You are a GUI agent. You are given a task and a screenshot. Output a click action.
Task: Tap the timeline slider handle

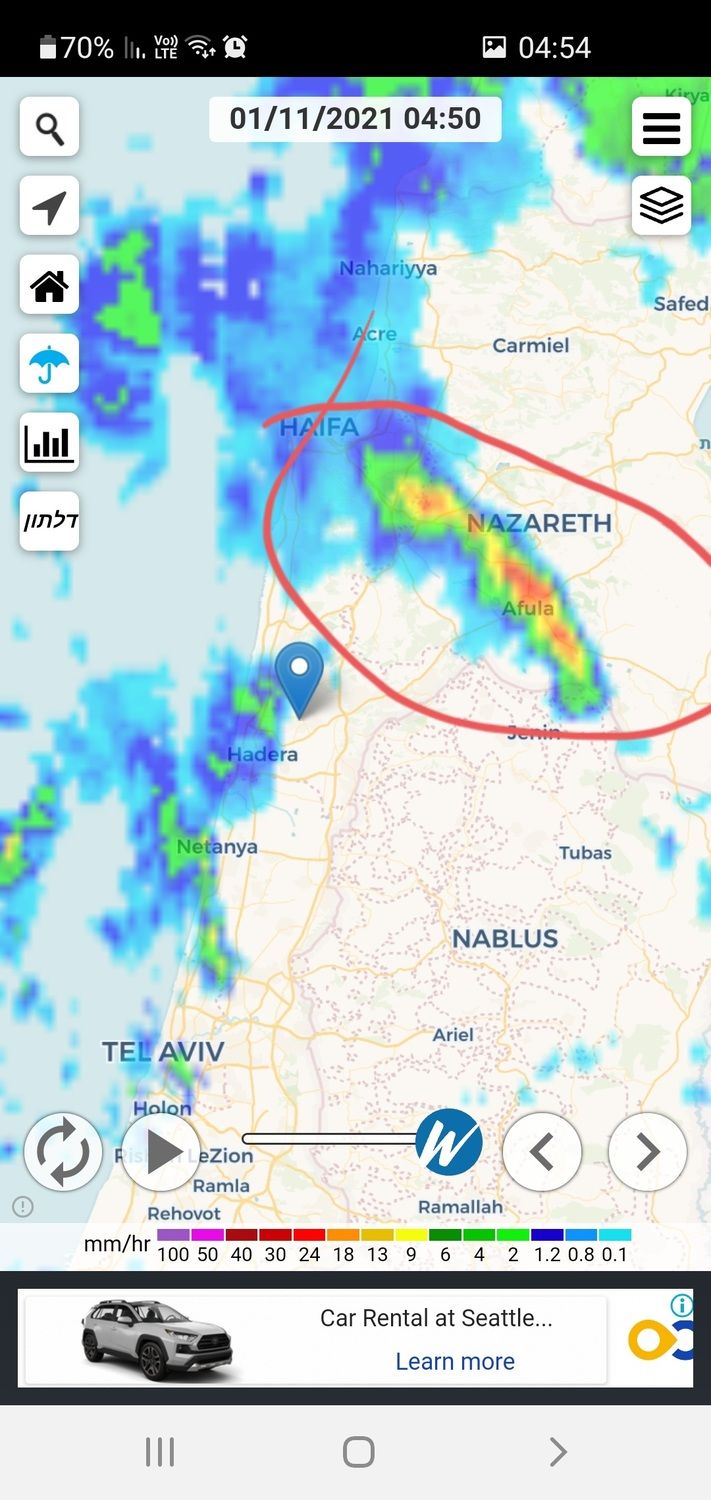point(449,1141)
